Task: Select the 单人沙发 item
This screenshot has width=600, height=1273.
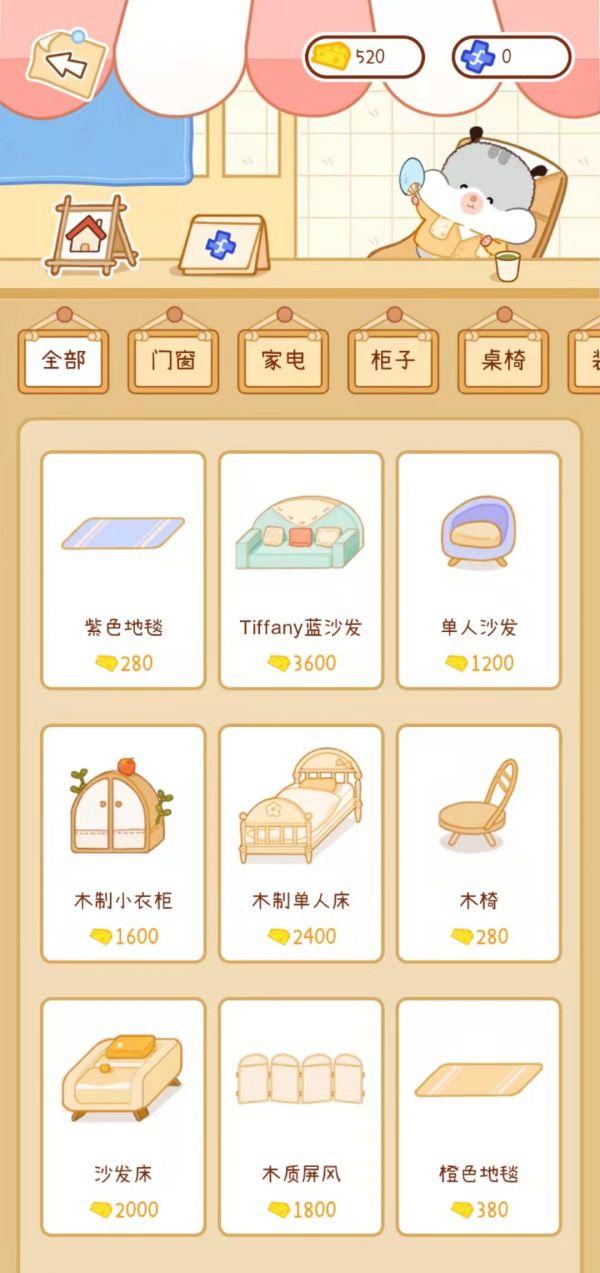Action: pyautogui.click(x=479, y=570)
